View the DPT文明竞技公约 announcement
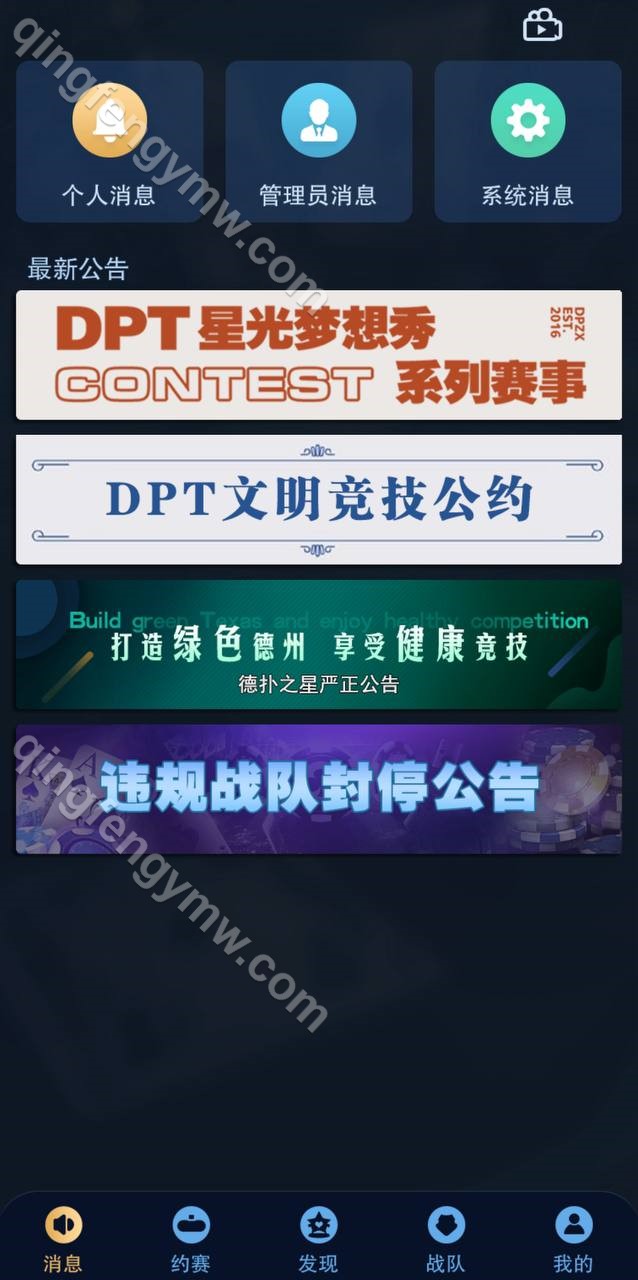638x1280 pixels. pos(319,500)
